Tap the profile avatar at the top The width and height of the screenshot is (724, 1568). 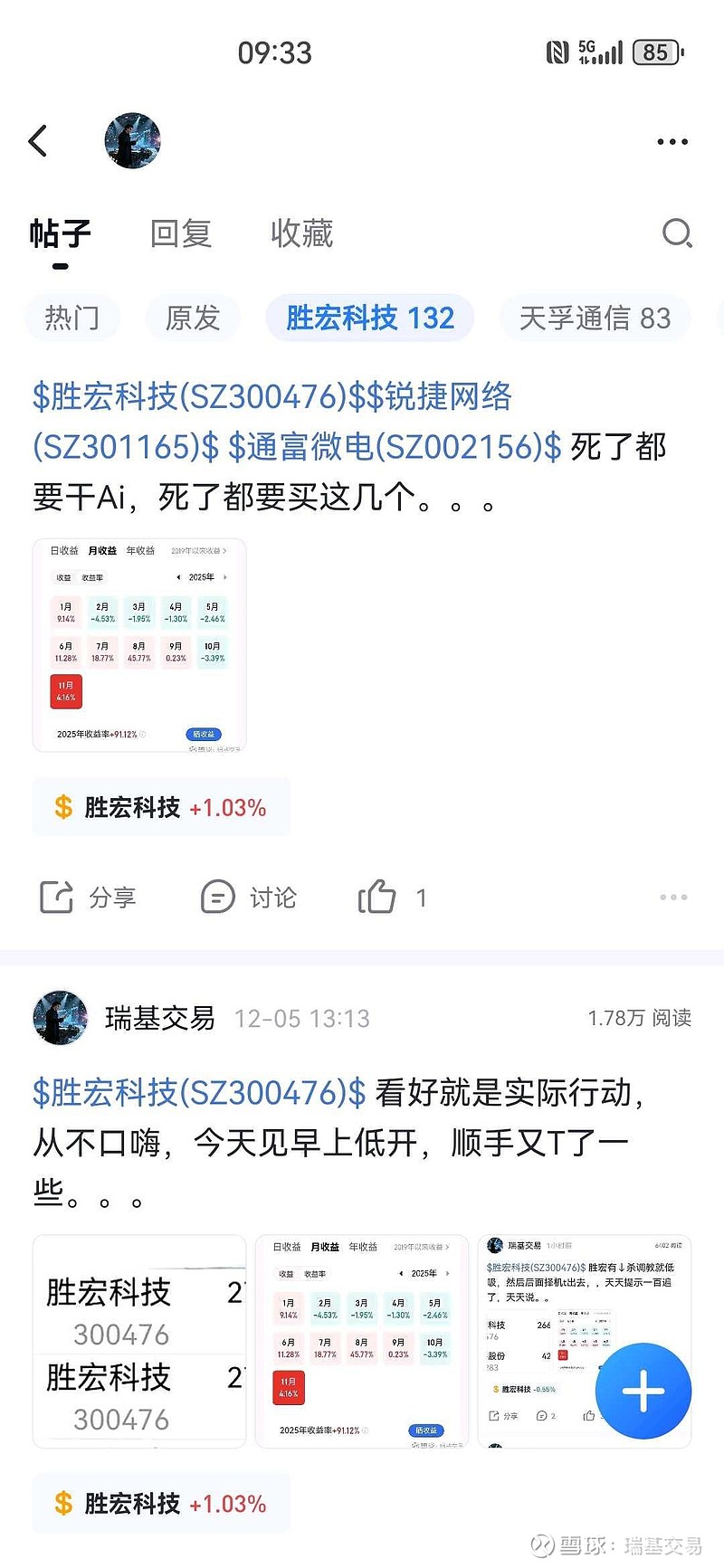[x=131, y=138]
